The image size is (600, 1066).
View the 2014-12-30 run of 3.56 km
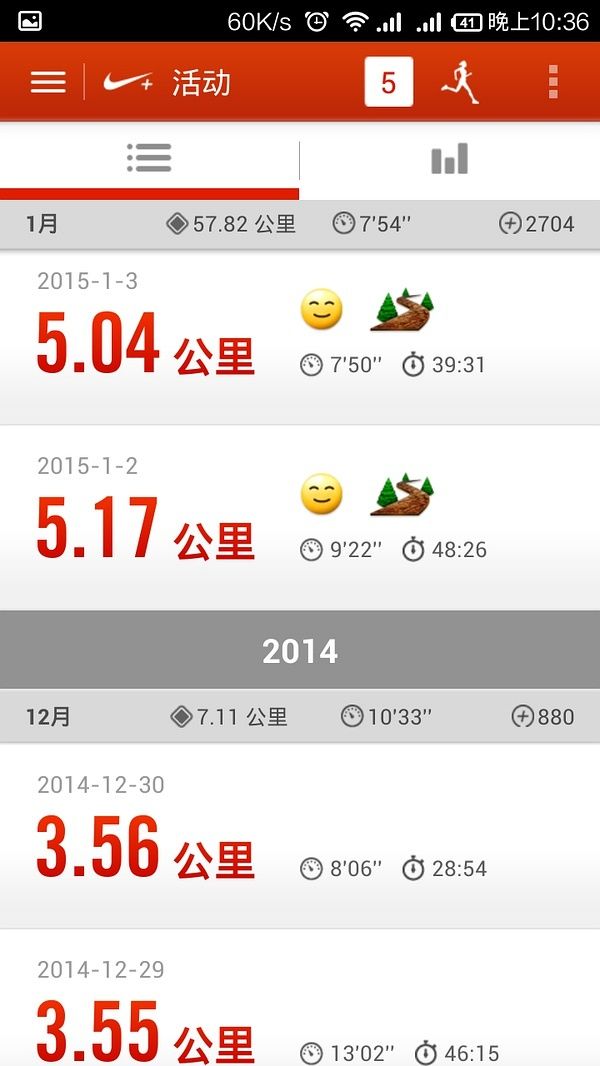pos(300,836)
